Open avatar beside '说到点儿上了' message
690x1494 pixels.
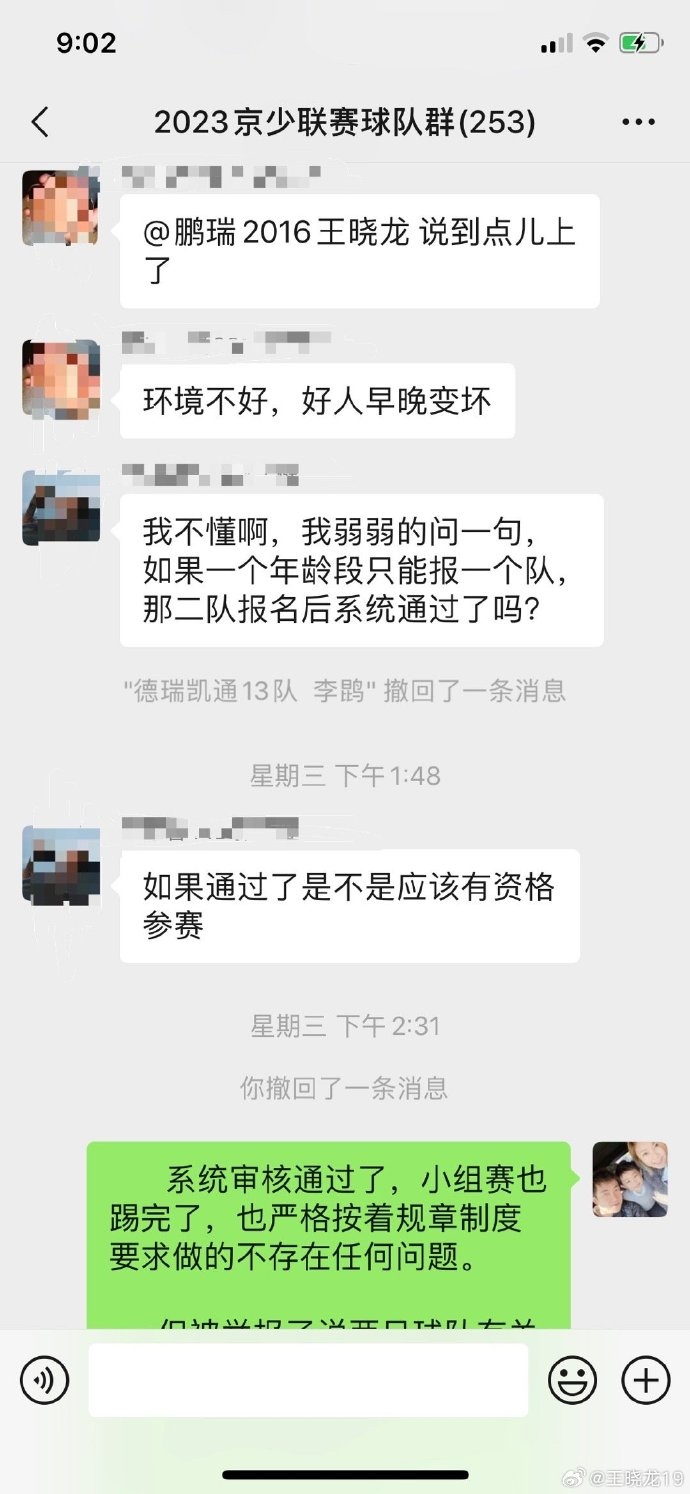tap(61, 208)
